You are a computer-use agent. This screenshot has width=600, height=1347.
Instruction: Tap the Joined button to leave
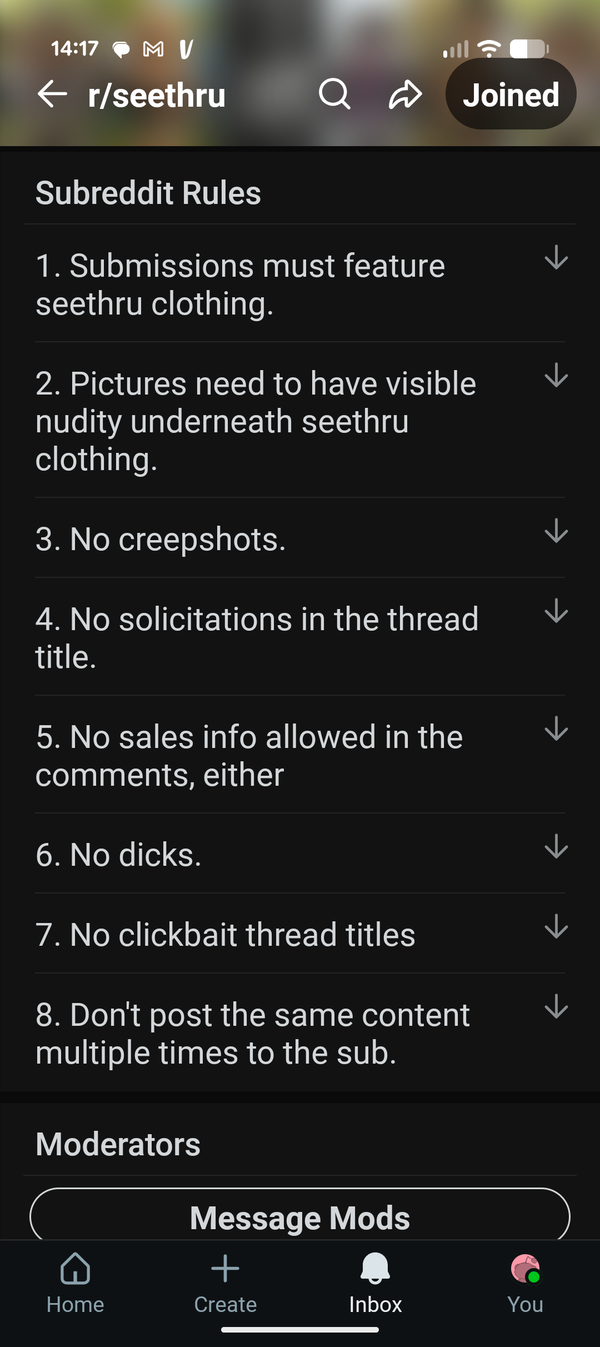click(x=510, y=95)
